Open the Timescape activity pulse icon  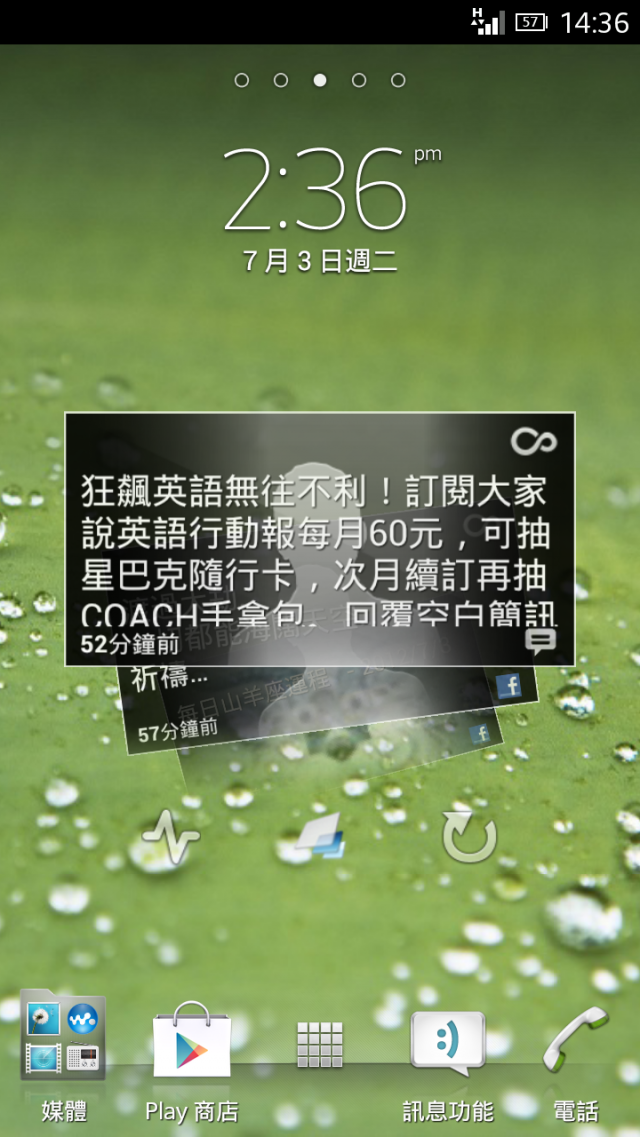[170, 836]
